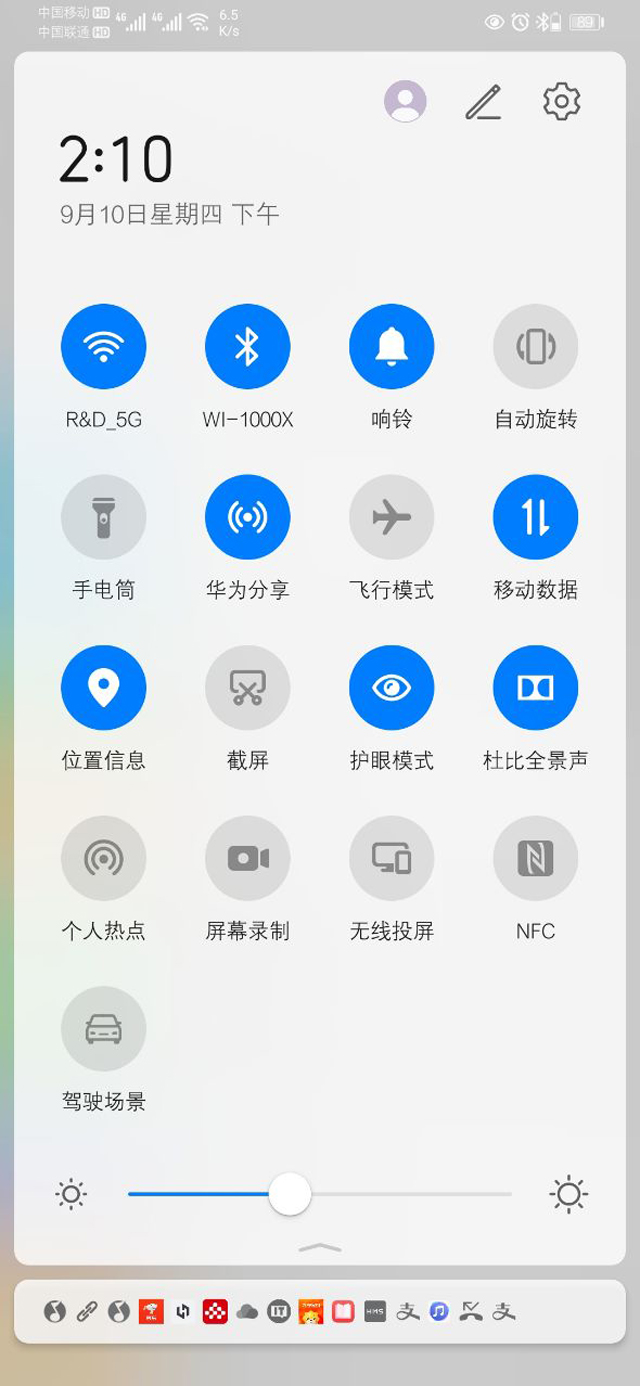Enable 个人热点 personal hotspot
Screen dimensions: 640x1386
pos(104,859)
